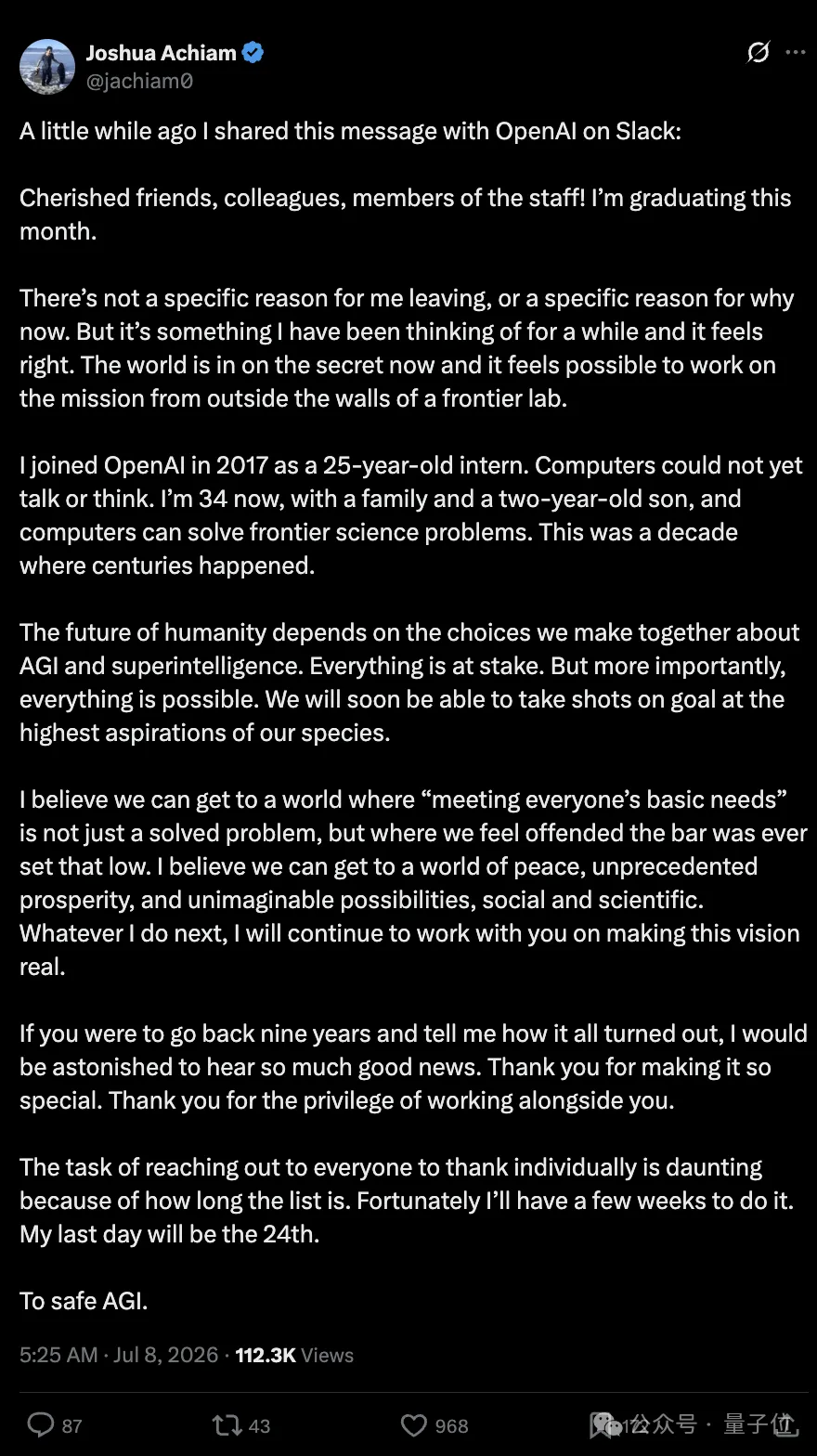The image size is (817, 1456).
Task: Open the post's three-dot overflow menu
Action: tap(796, 53)
